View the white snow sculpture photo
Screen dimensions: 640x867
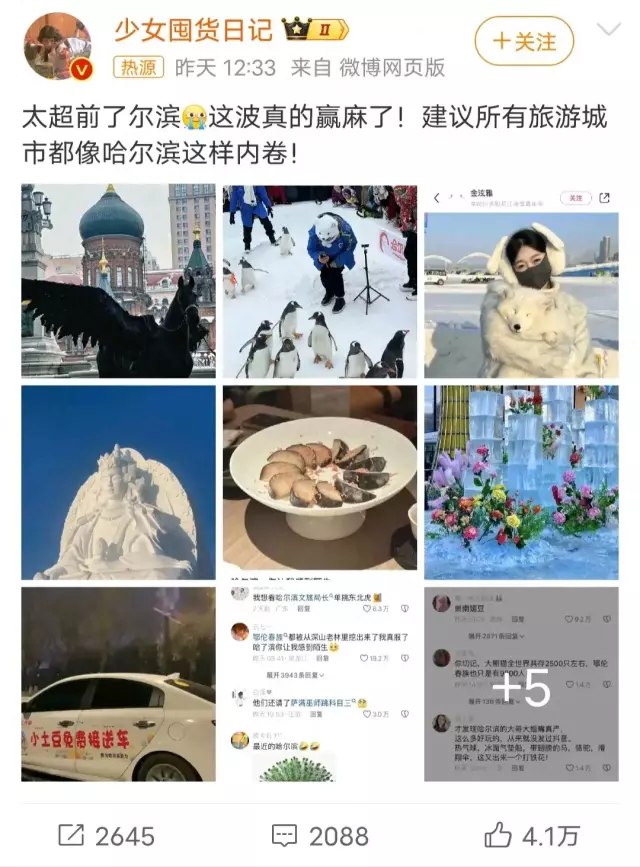click(118, 482)
